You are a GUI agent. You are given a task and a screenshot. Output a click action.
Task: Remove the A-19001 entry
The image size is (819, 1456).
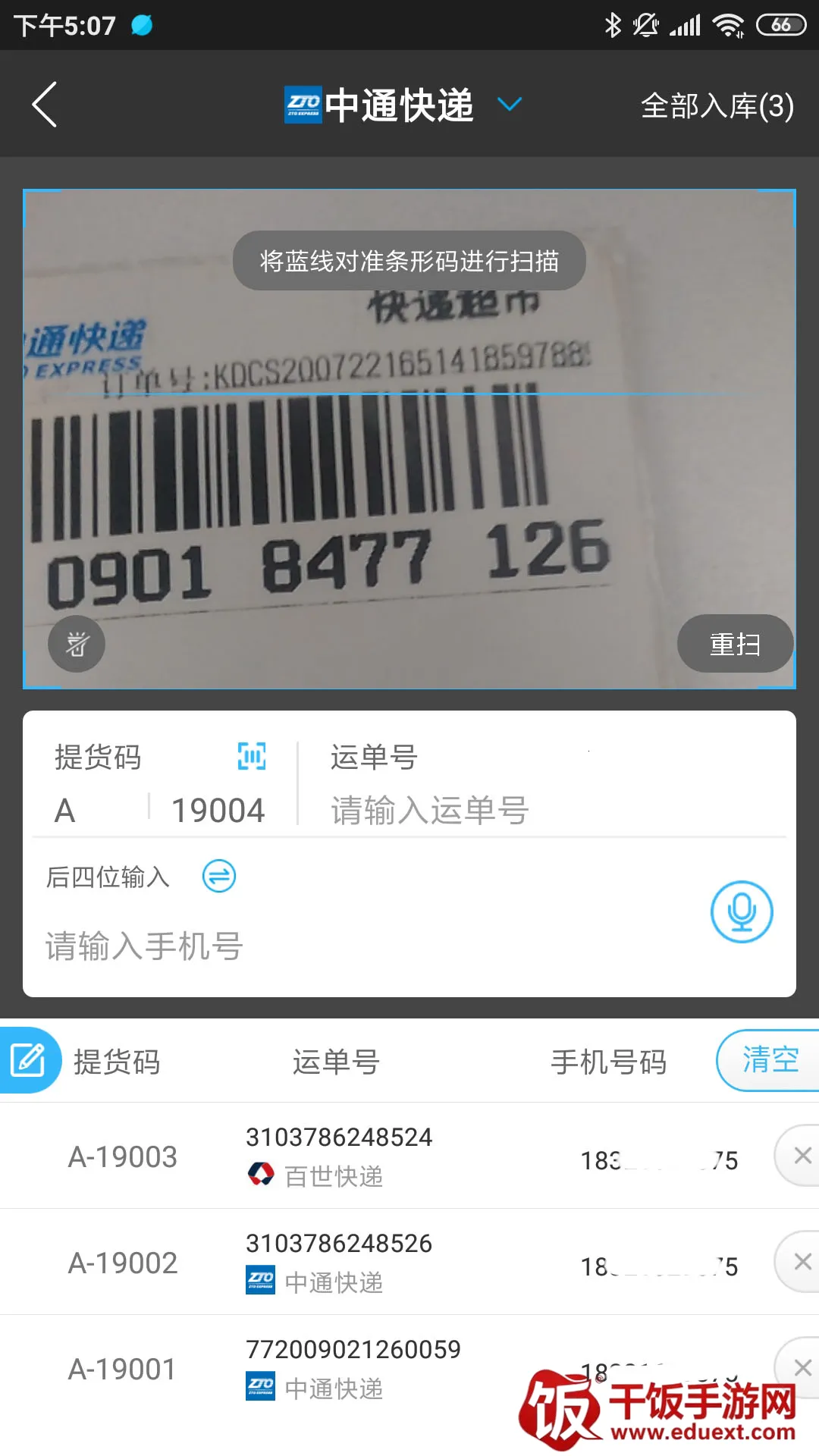point(801,1367)
